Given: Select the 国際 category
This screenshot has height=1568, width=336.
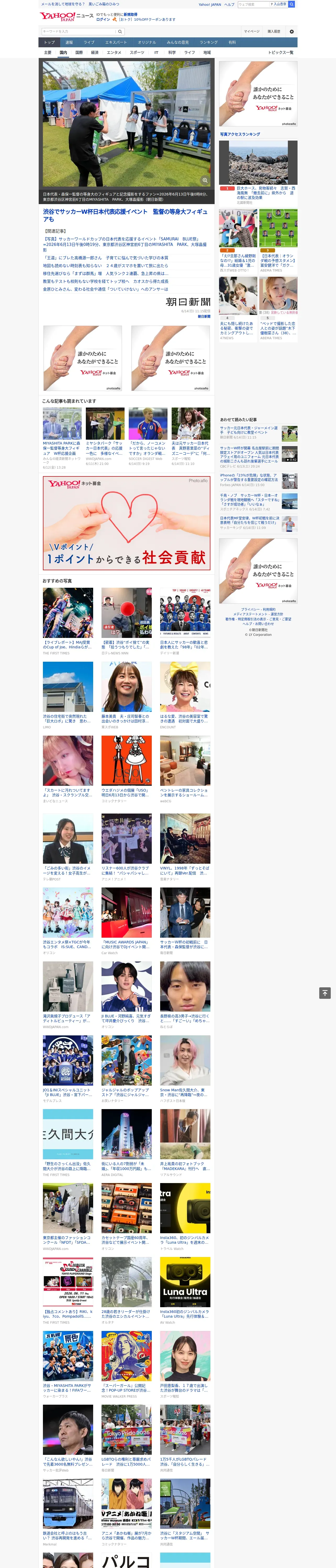Looking at the screenshot, I should point(79,52).
